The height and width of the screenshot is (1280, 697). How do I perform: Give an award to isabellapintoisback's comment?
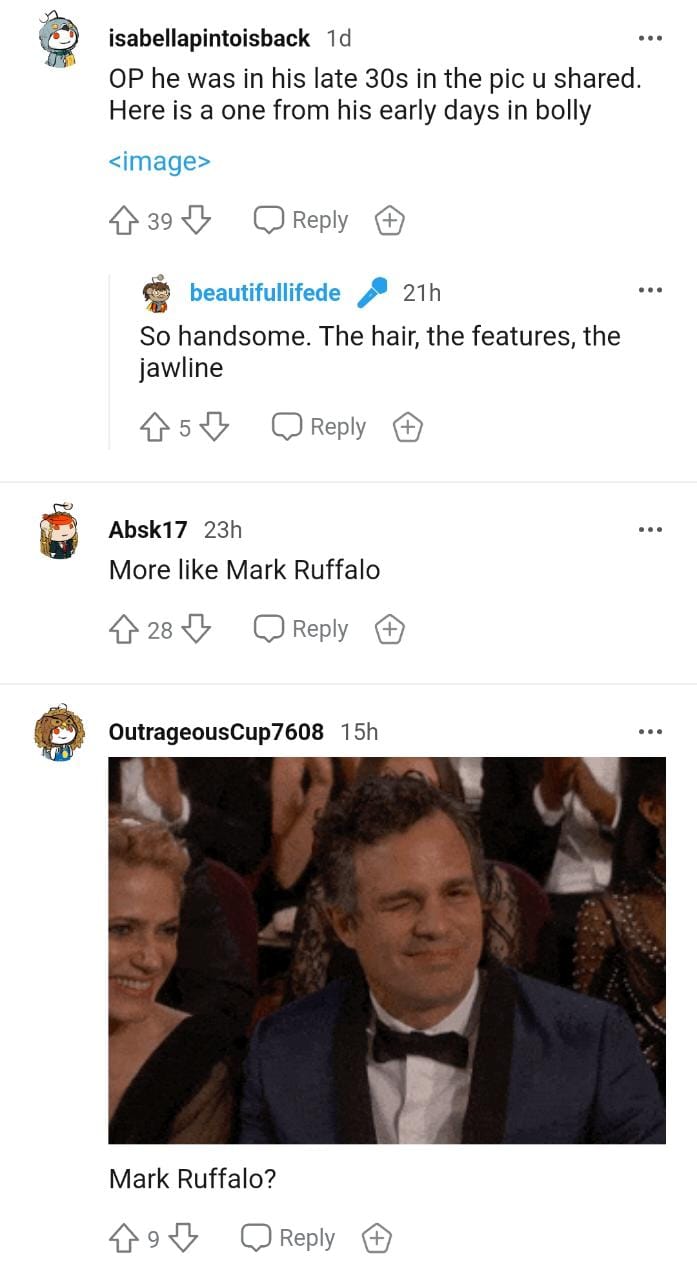(389, 221)
